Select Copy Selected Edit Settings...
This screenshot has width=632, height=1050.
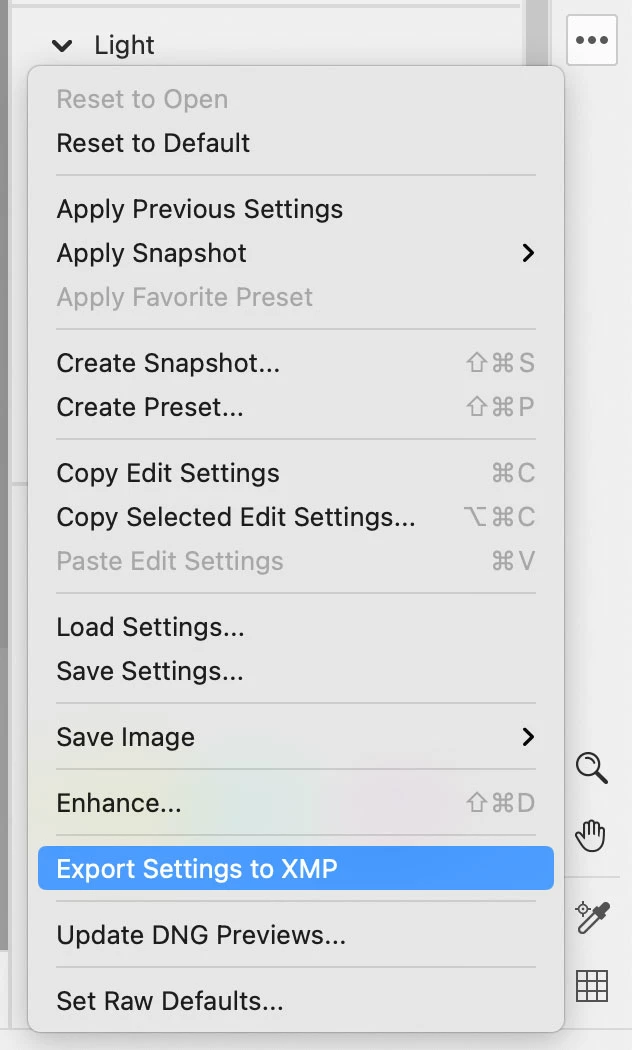236,517
